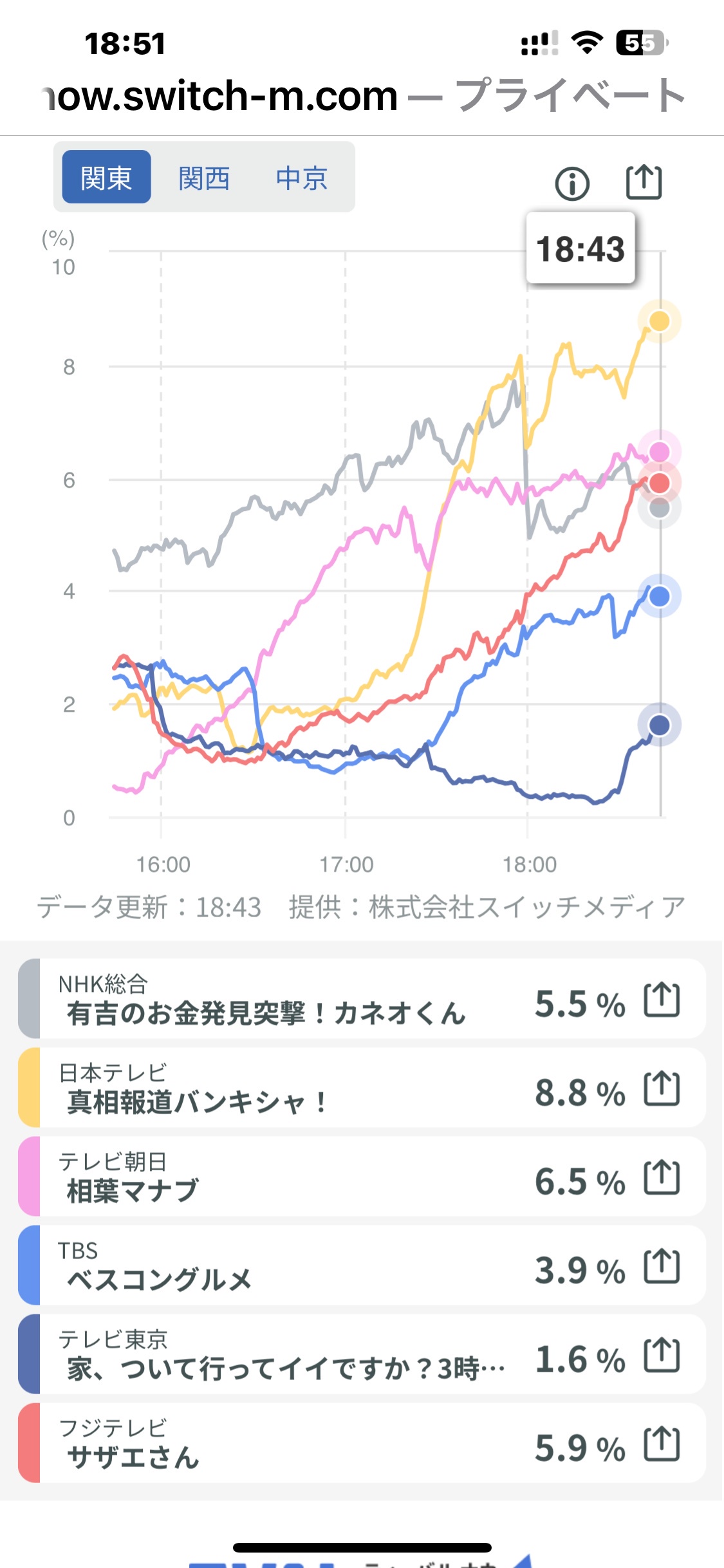Share the テレビ朝日 相葉マナブ rating
The image size is (724, 1568).
662,1177
